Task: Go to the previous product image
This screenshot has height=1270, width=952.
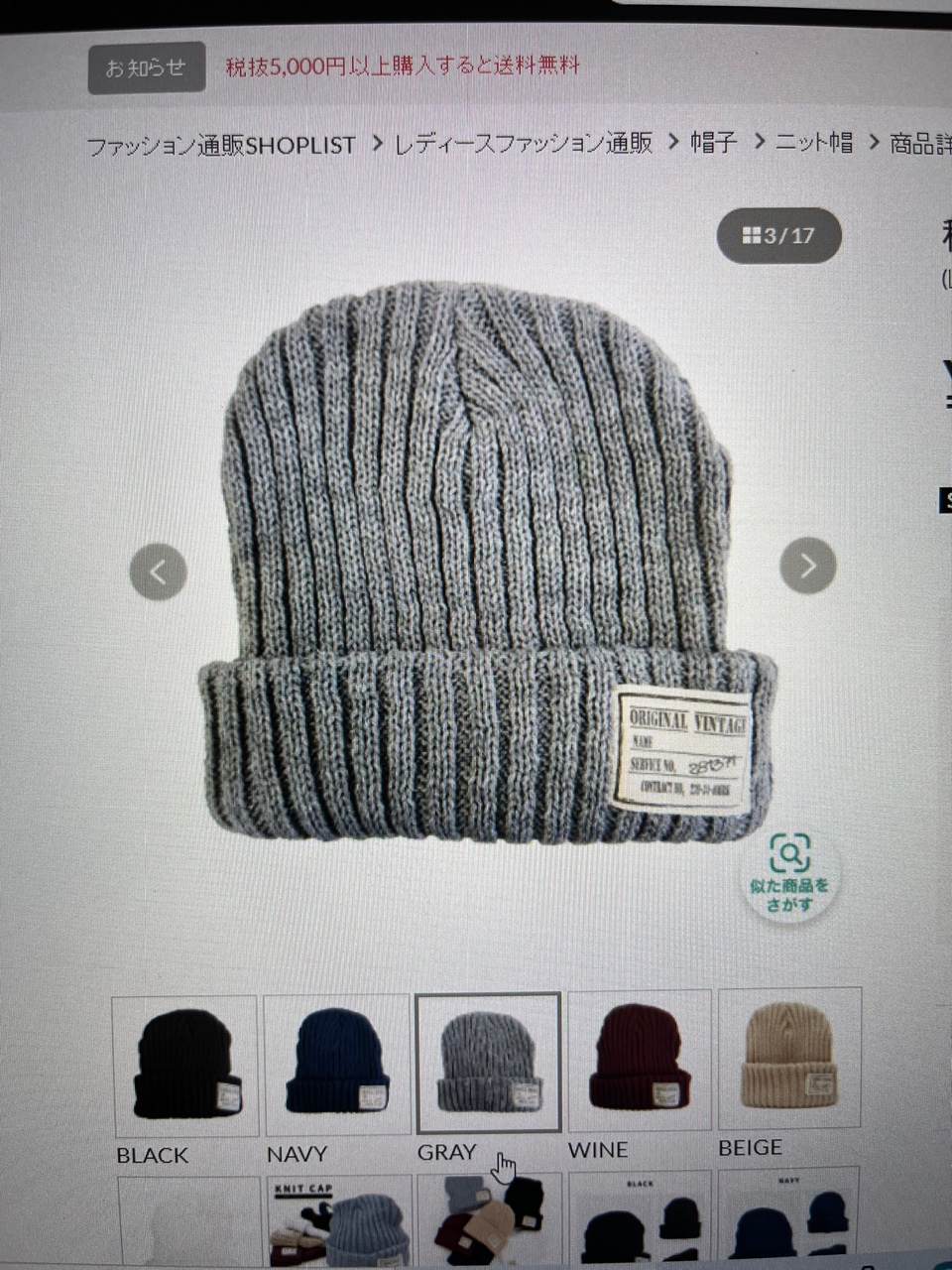Action: 159,571
